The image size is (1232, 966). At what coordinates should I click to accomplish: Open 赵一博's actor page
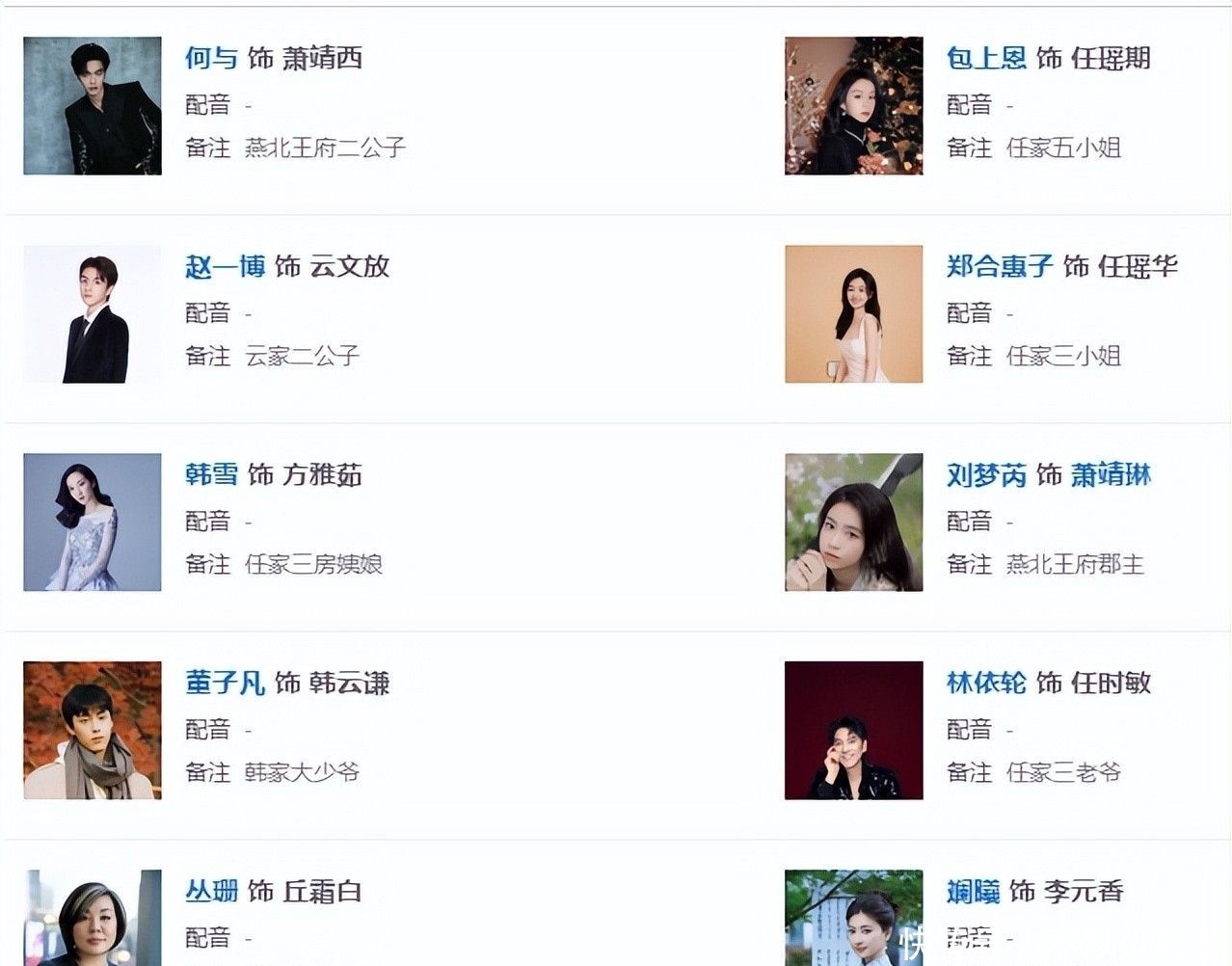click(x=225, y=266)
